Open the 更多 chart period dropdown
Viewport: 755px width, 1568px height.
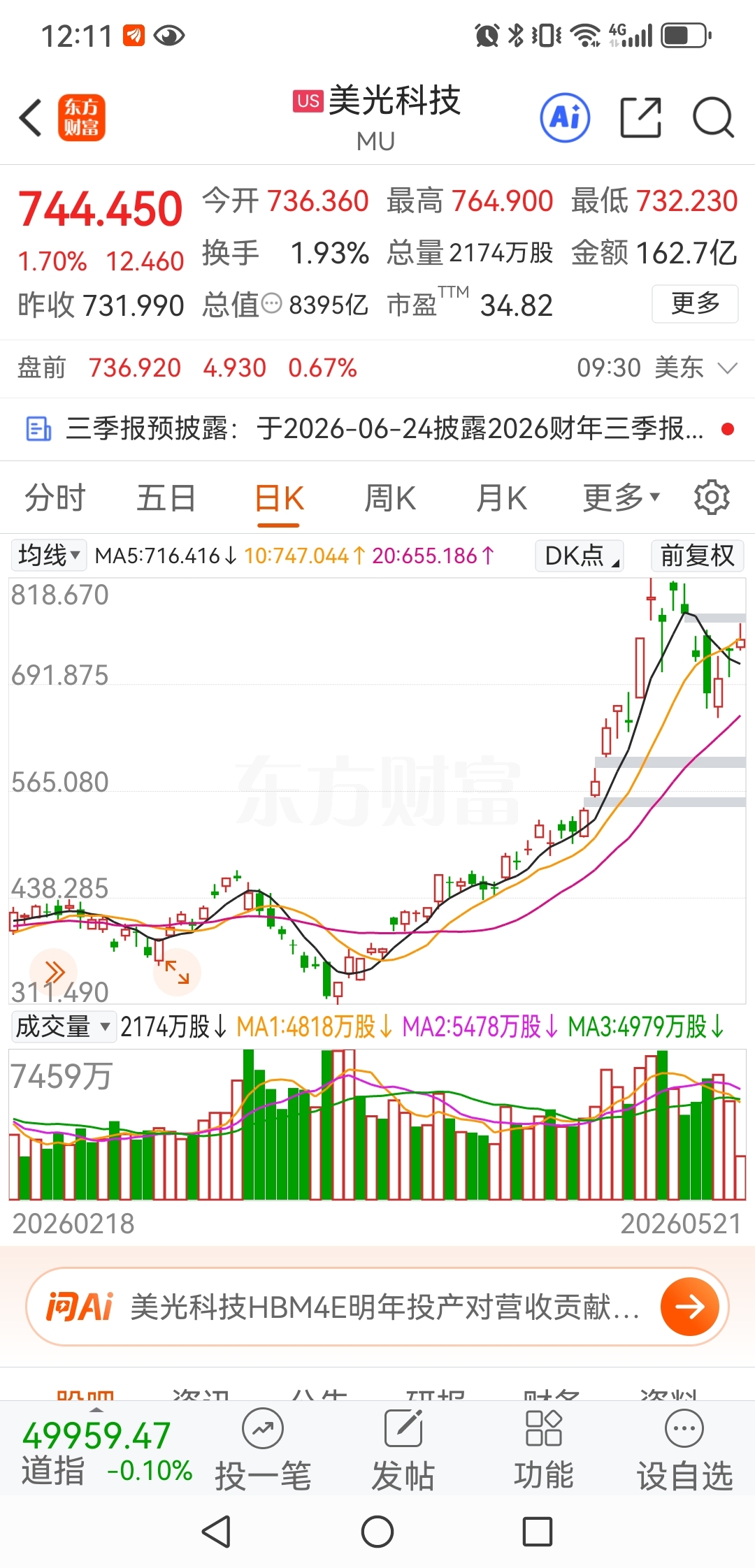click(621, 498)
